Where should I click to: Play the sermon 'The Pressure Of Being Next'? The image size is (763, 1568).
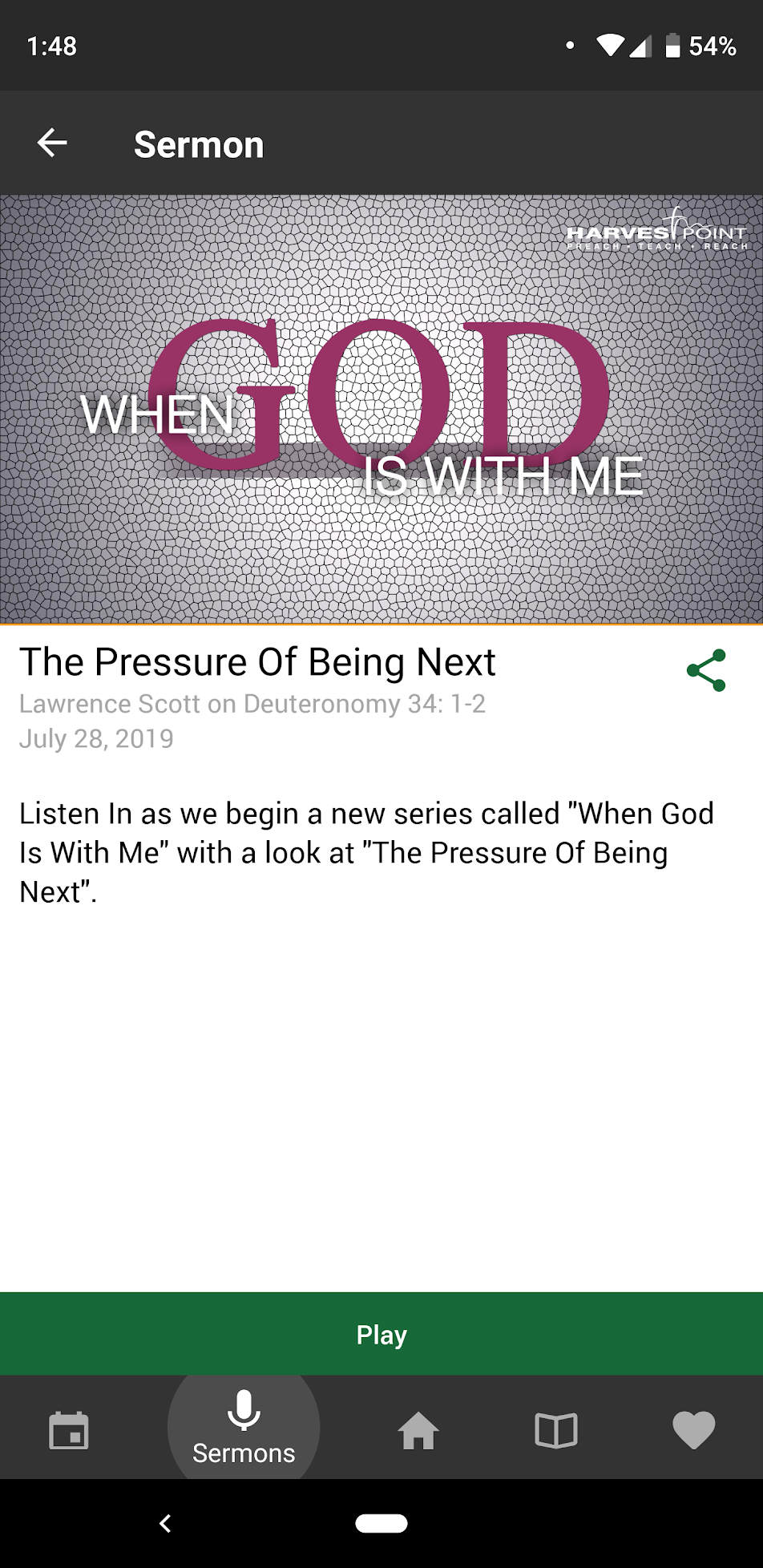point(381,1334)
